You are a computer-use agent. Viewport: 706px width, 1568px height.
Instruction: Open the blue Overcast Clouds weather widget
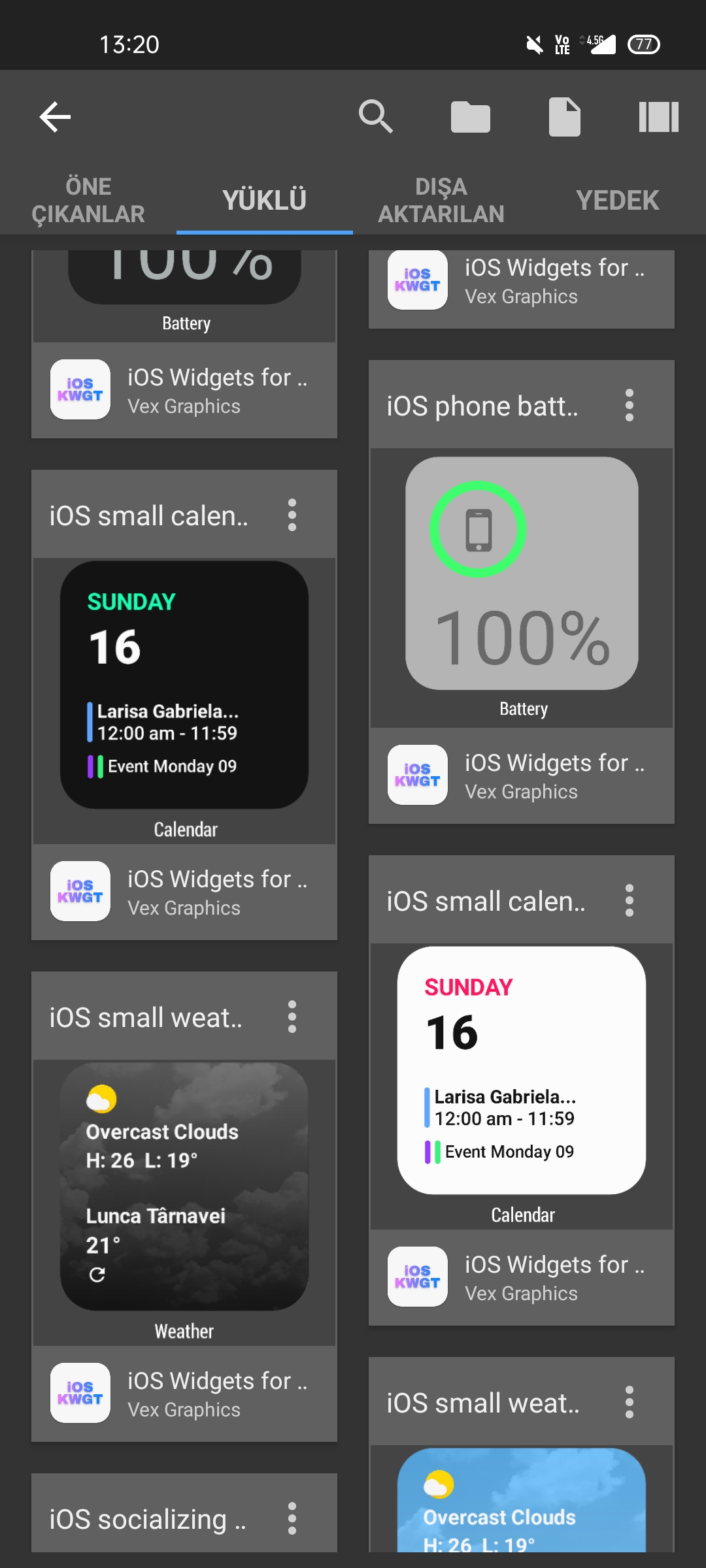click(x=522, y=1500)
